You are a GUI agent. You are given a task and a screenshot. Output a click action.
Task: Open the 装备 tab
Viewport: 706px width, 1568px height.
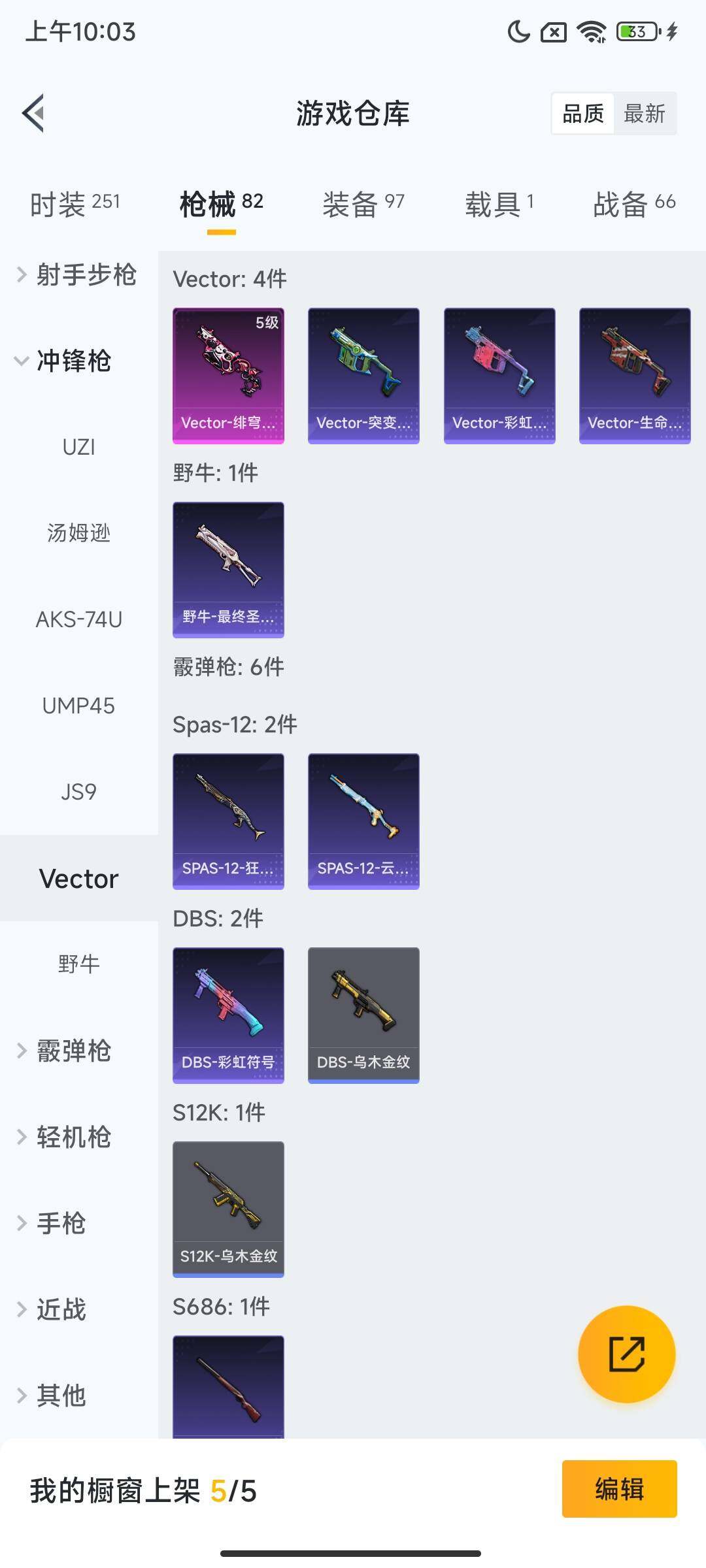363,204
